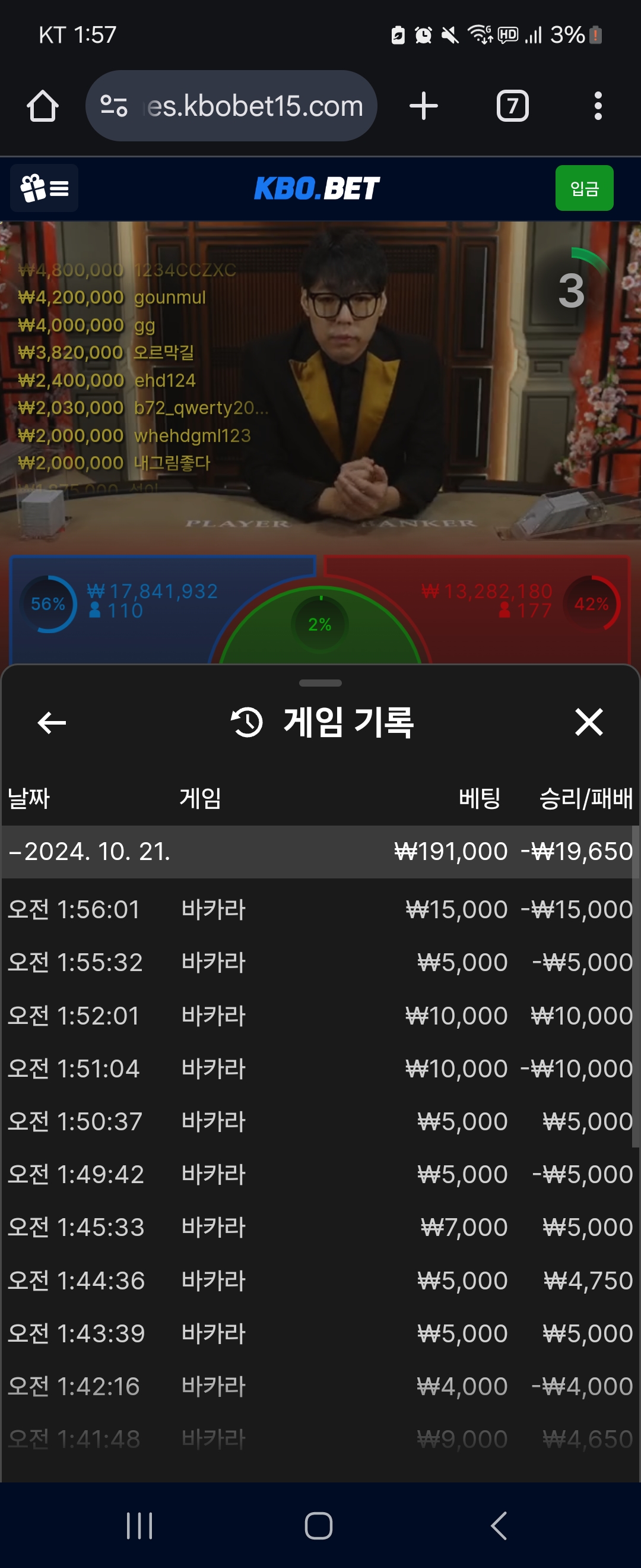The height and width of the screenshot is (1568, 641).
Task: Select the 오전 1:44:36 바카라 entry
Action: click(x=320, y=1280)
